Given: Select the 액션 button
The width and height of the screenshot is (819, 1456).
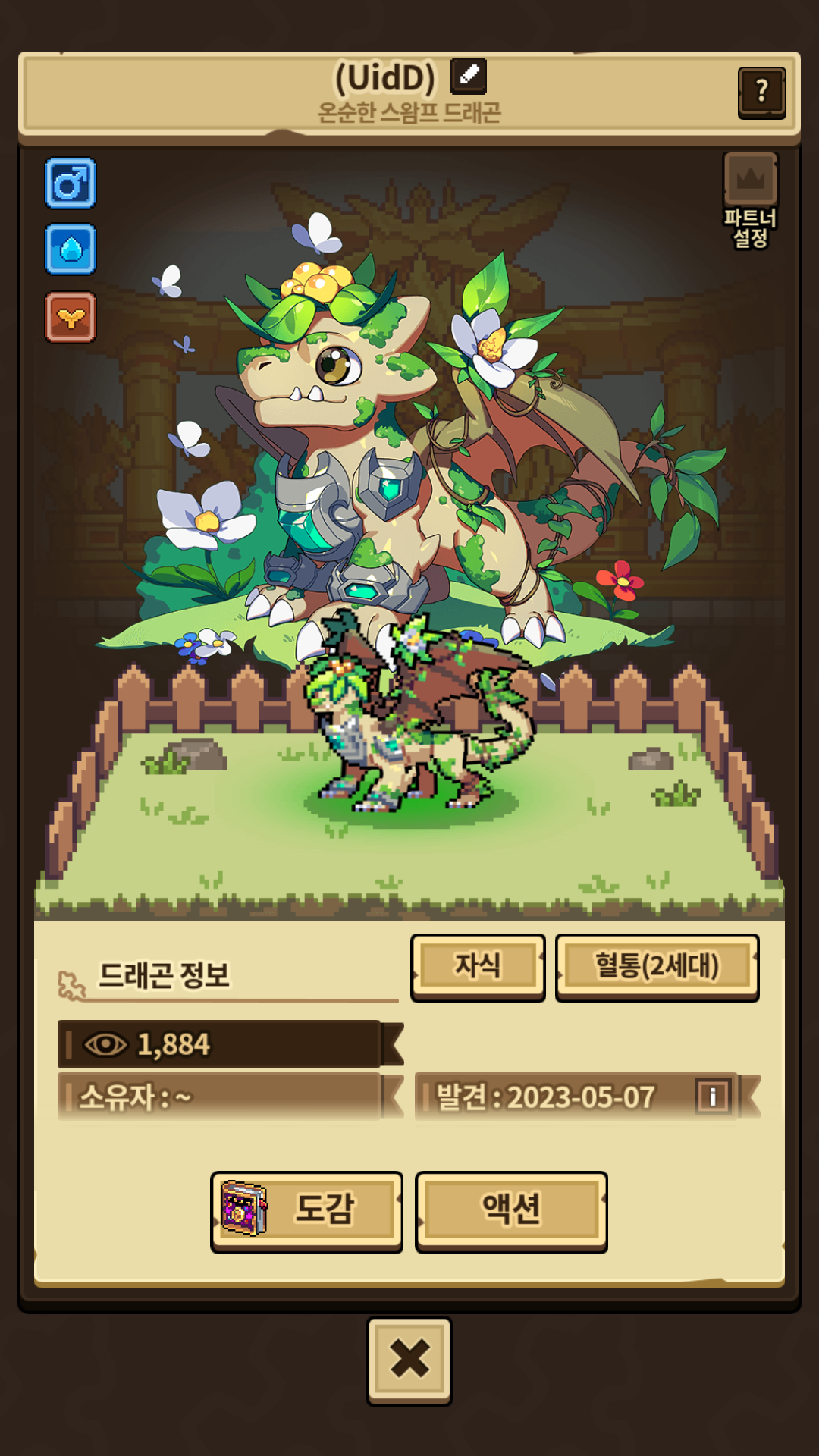Looking at the screenshot, I should point(511,1210).
